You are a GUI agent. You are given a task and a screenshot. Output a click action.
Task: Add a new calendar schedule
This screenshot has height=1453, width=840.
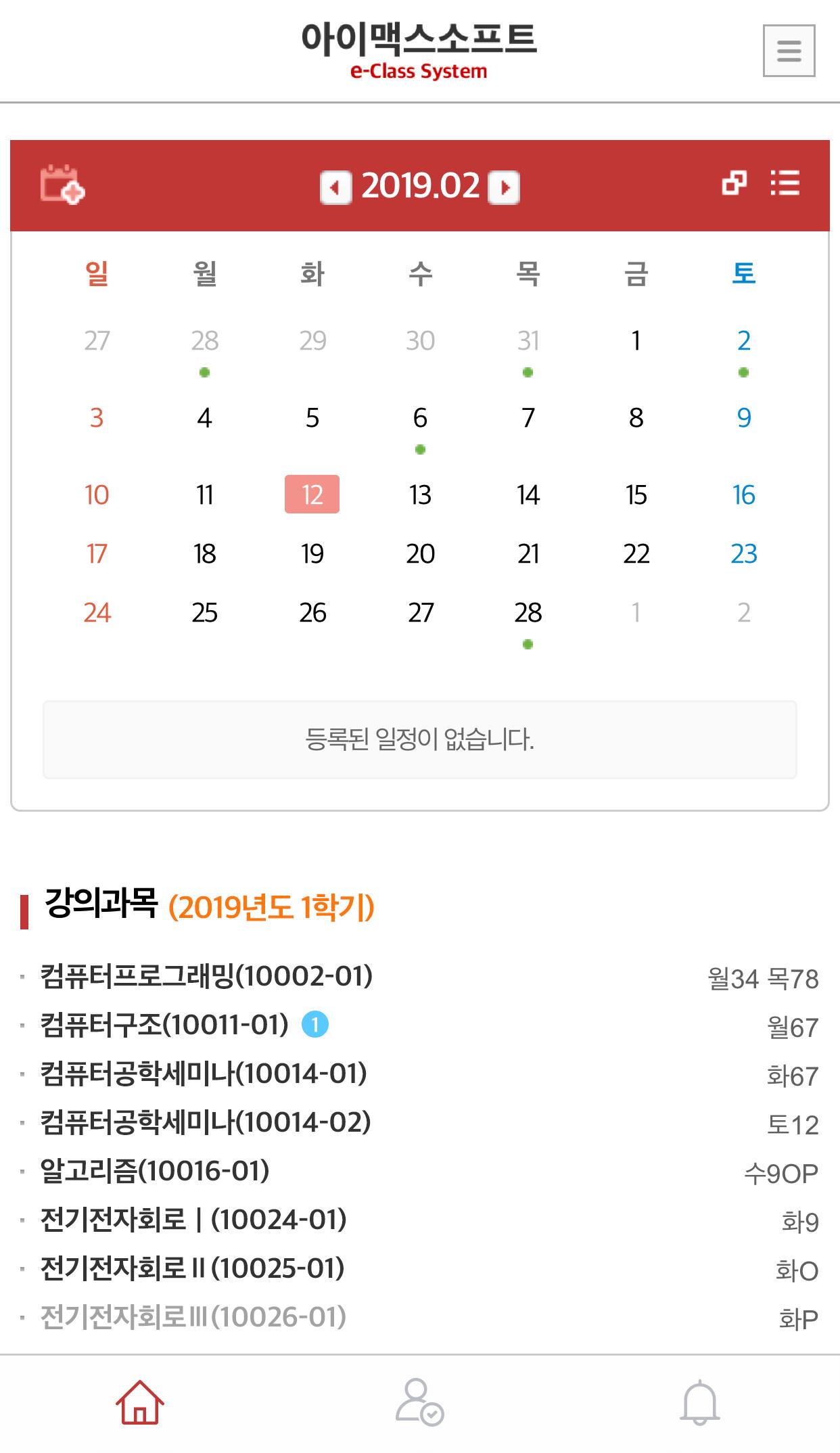point(62,185)
